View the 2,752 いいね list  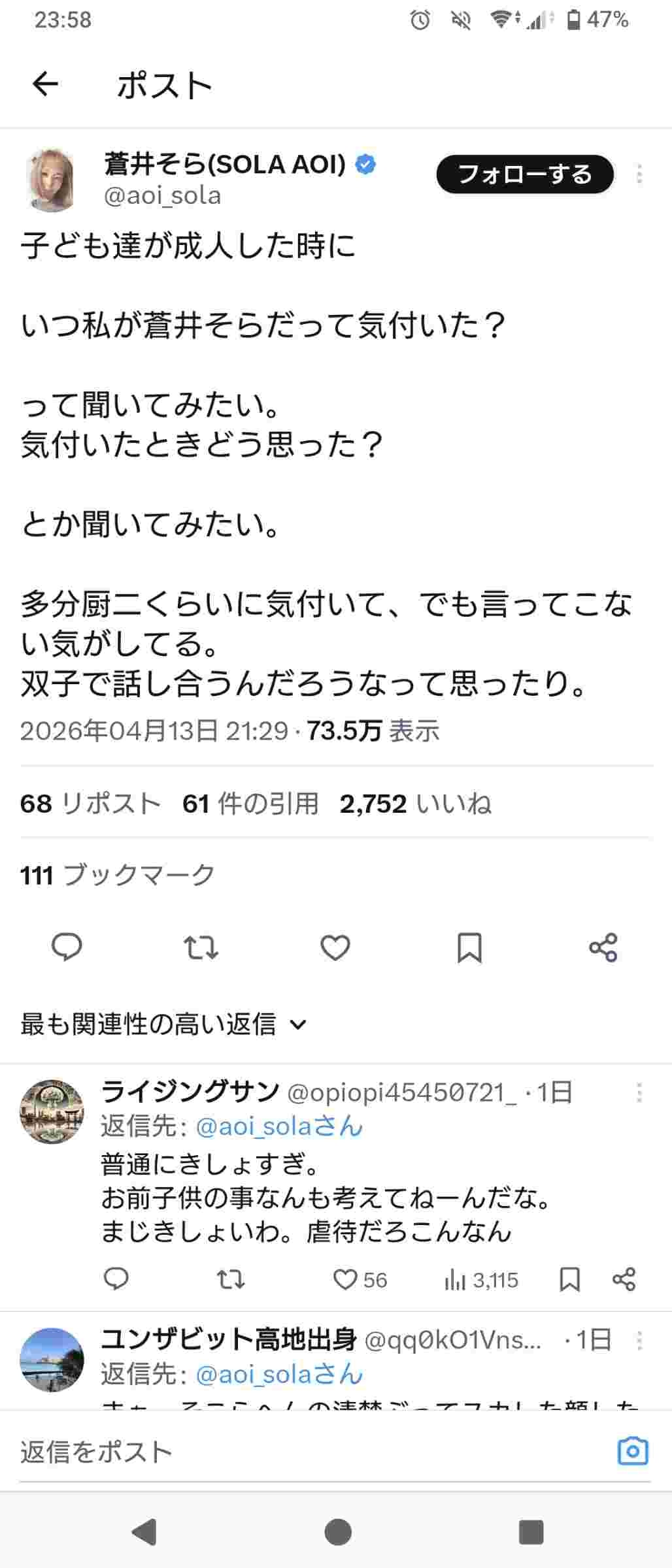(416, 804)
